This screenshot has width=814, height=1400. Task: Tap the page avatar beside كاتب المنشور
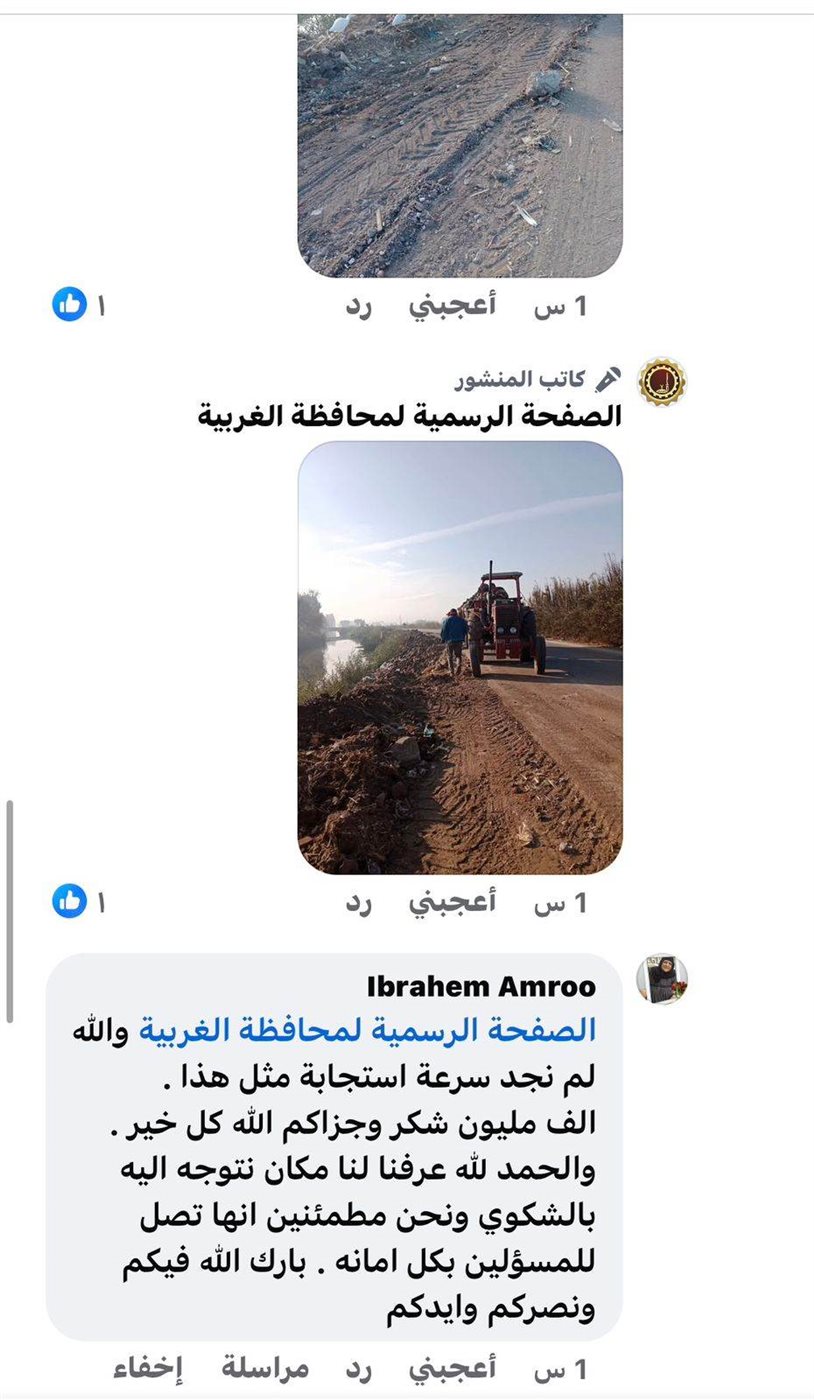[662, 382]
